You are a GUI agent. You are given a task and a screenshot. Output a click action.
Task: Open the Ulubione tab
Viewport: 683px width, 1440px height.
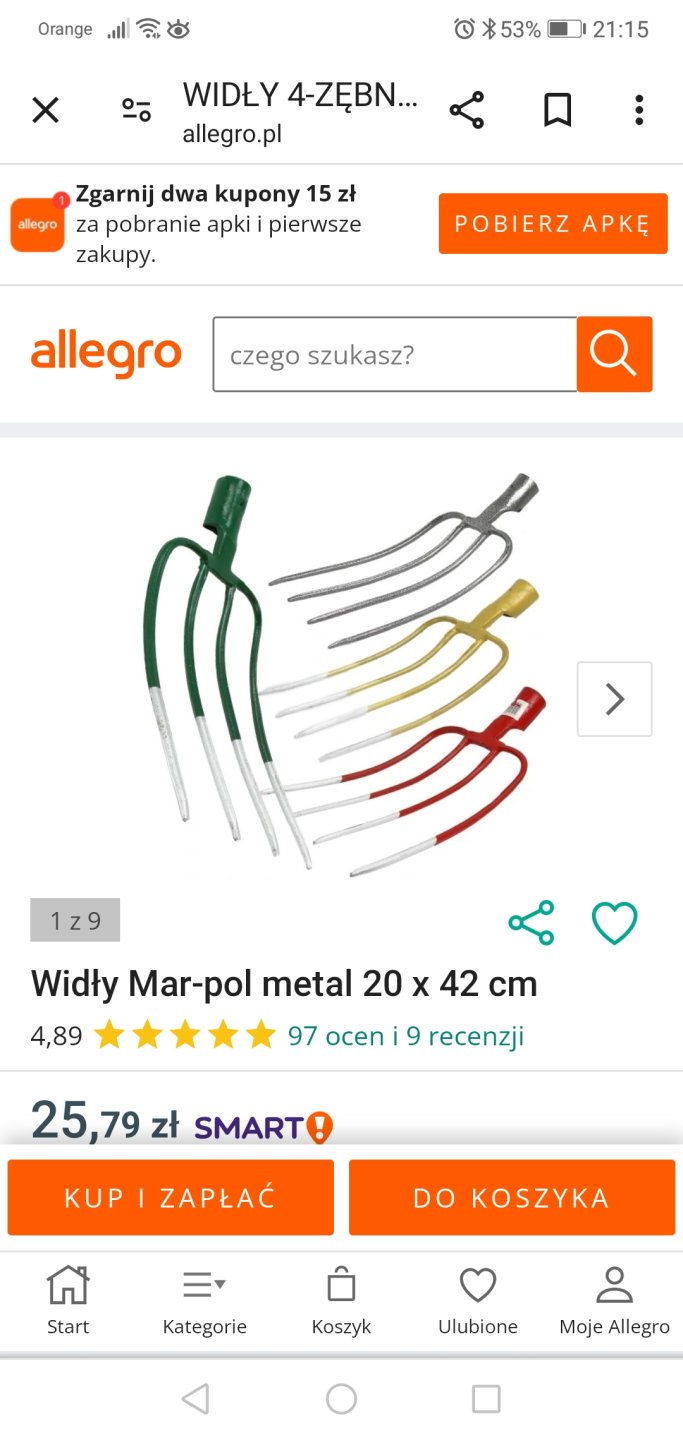[478, 1300]
